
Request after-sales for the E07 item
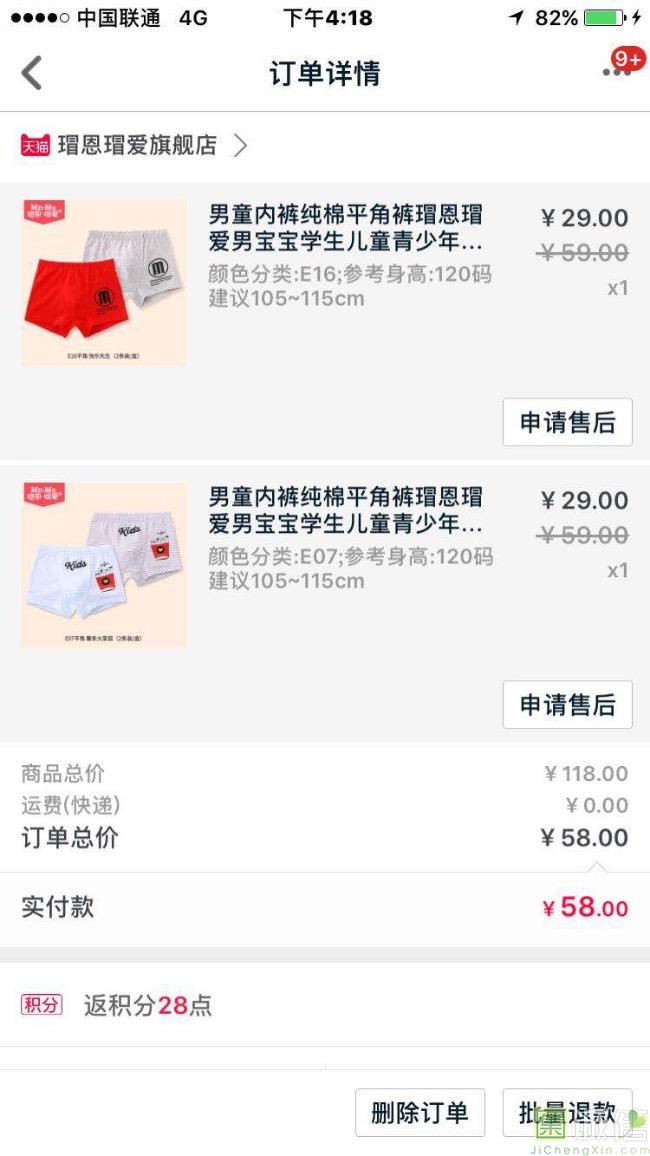(567, 705)
